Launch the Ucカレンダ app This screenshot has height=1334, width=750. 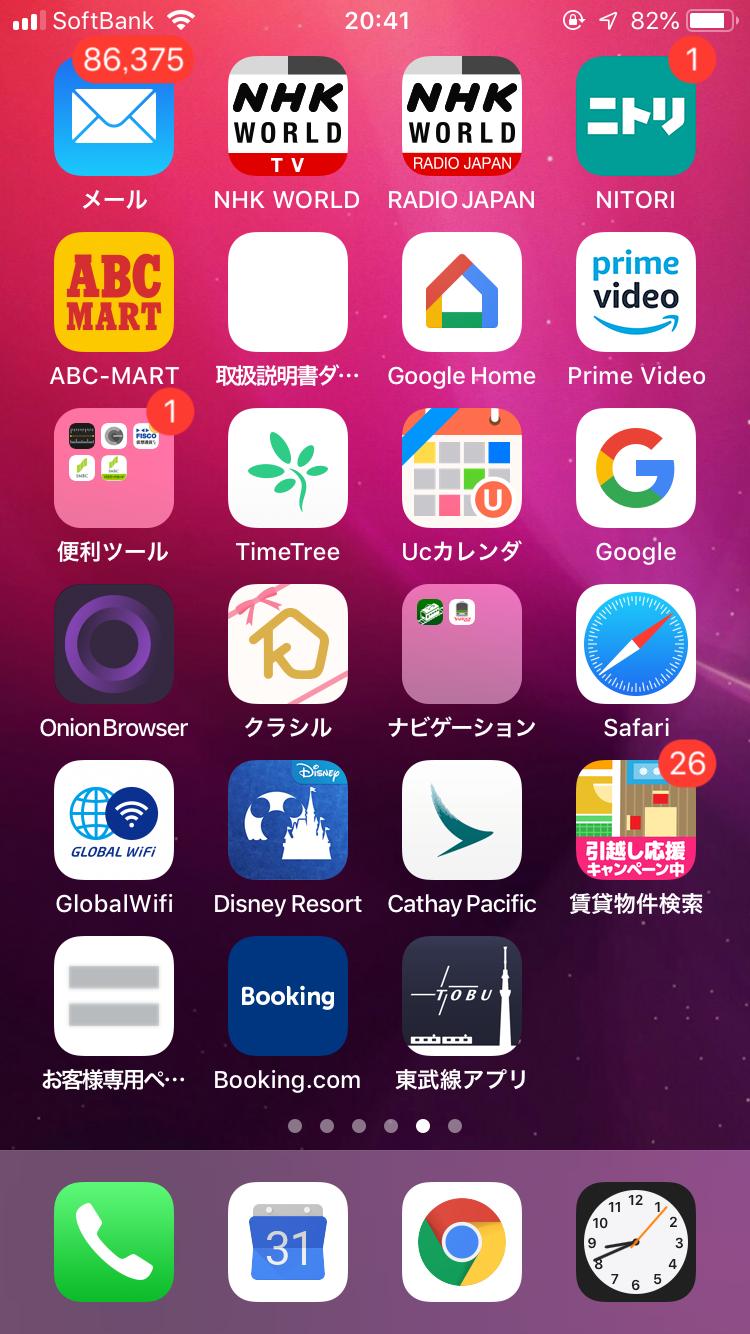point(462,468)
